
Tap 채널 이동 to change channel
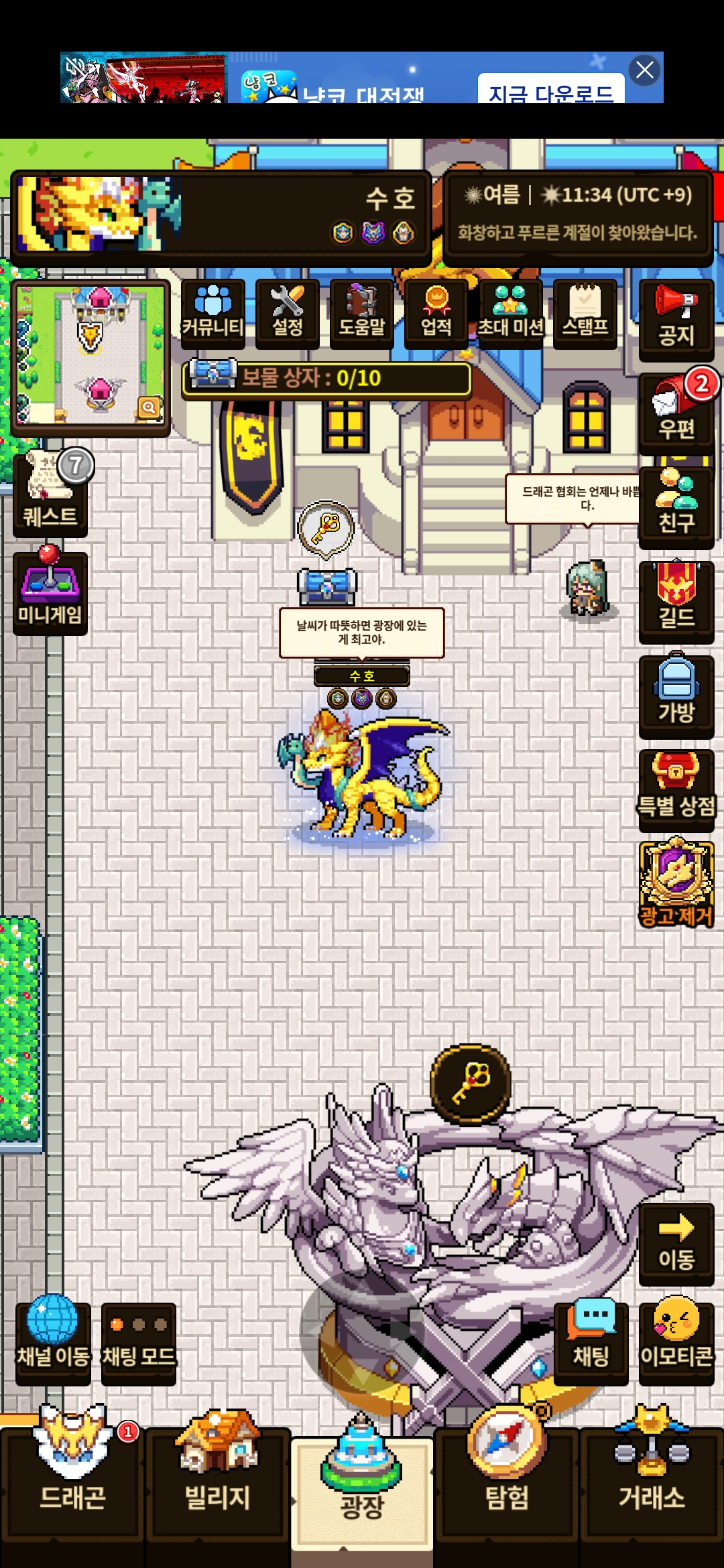point(53,1342)
